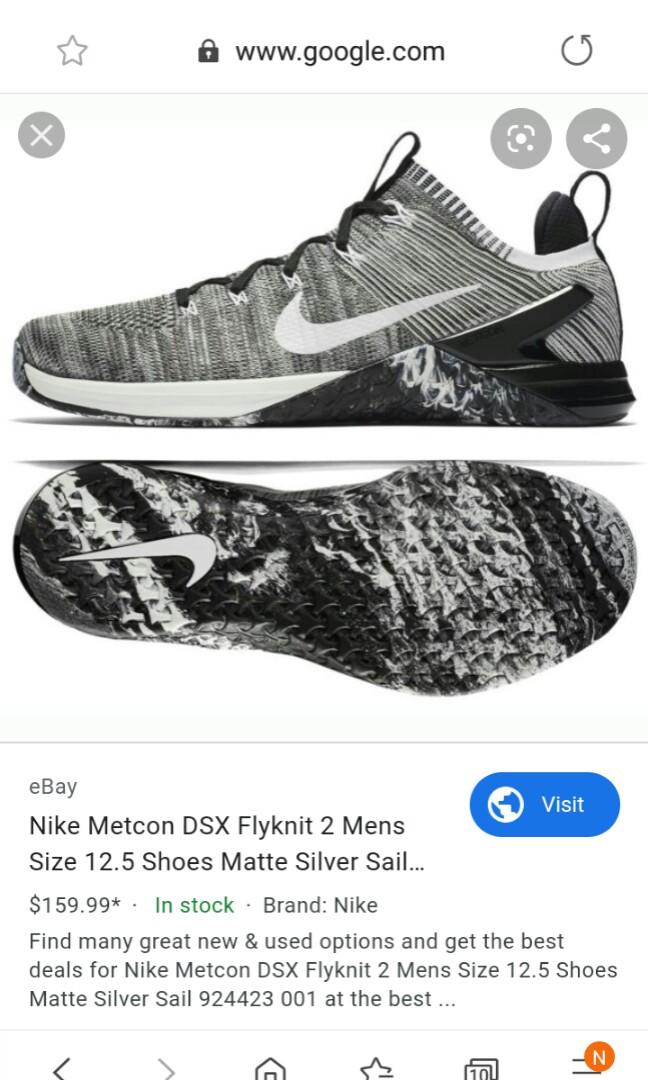648x1080 pixels.
Task: Bookmark this page with the star icon
Action: click(x=72, y=51)
